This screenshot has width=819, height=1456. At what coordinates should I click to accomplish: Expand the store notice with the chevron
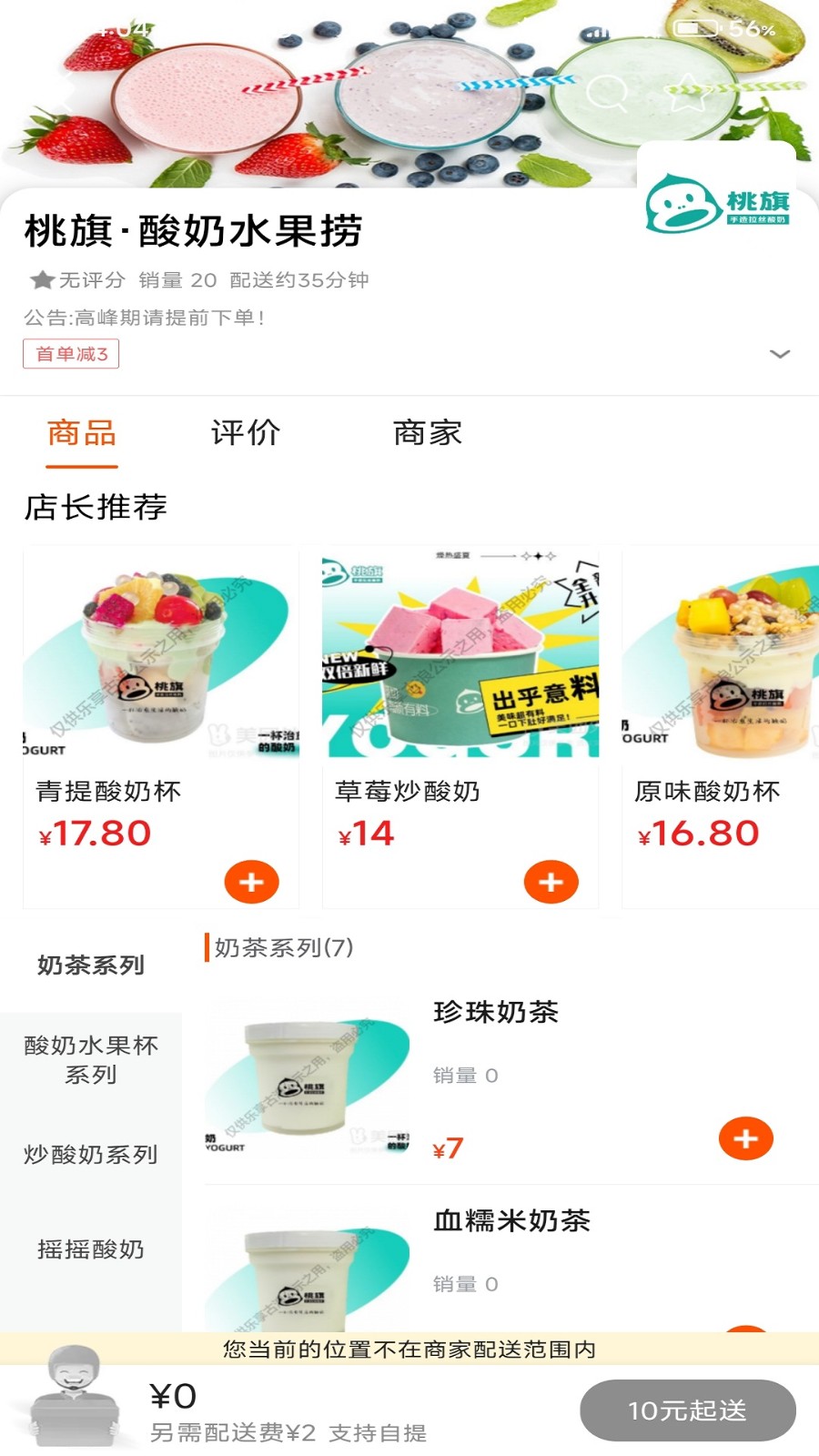[776, 352]
